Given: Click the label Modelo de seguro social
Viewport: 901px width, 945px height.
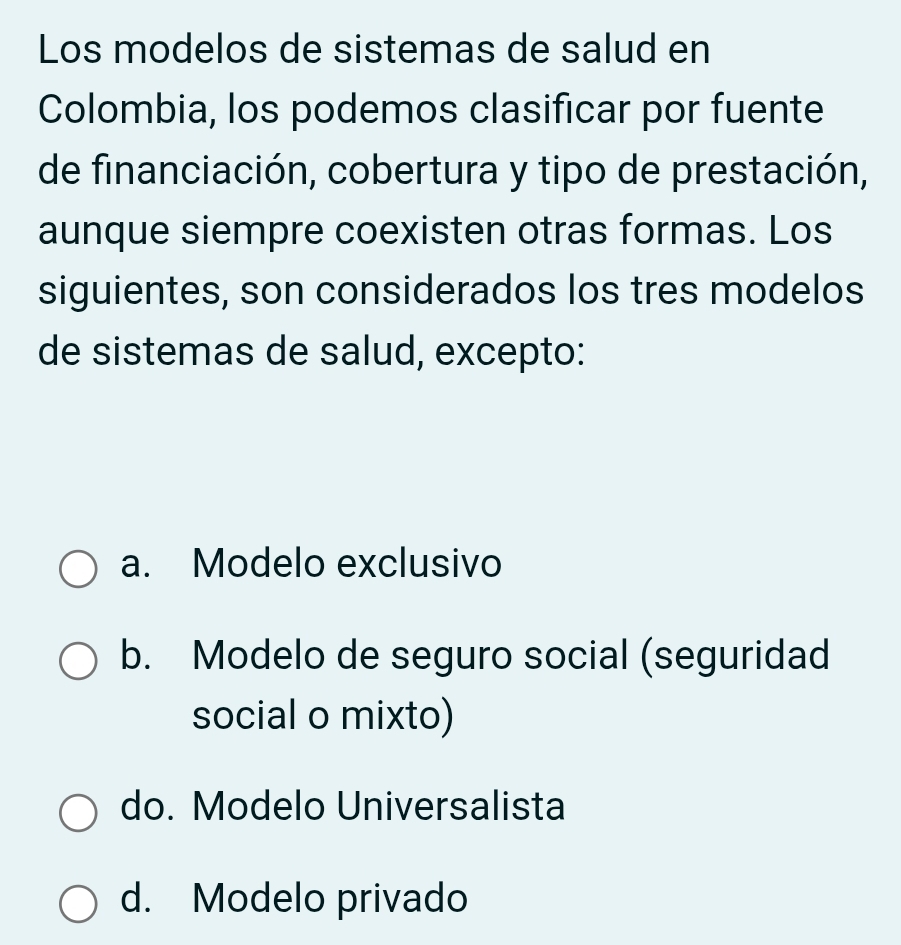Looking at the screenshot, I should click(x=512, y=657).
